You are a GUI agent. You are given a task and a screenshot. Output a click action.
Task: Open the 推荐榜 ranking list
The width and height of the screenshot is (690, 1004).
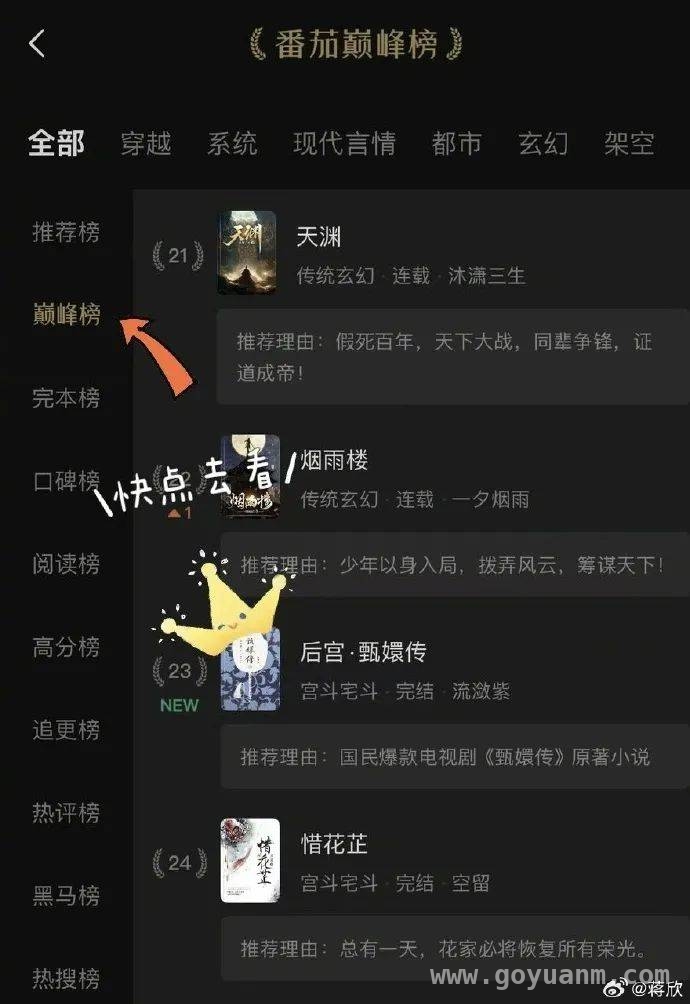pos(66,233)
